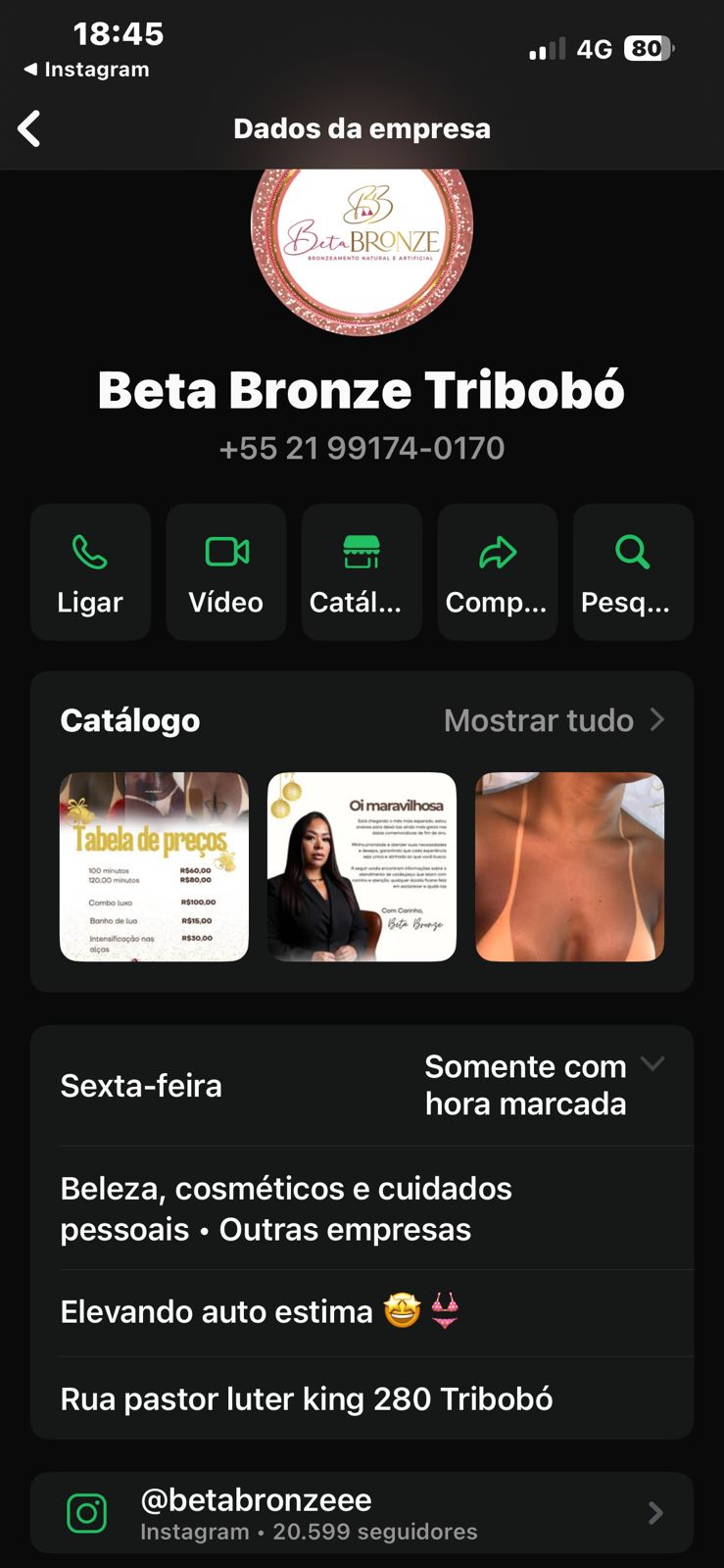This screenshot has width=724, height=1568.
Task: Expand Sexta-feira business hours
Action: coord(652,1064)
